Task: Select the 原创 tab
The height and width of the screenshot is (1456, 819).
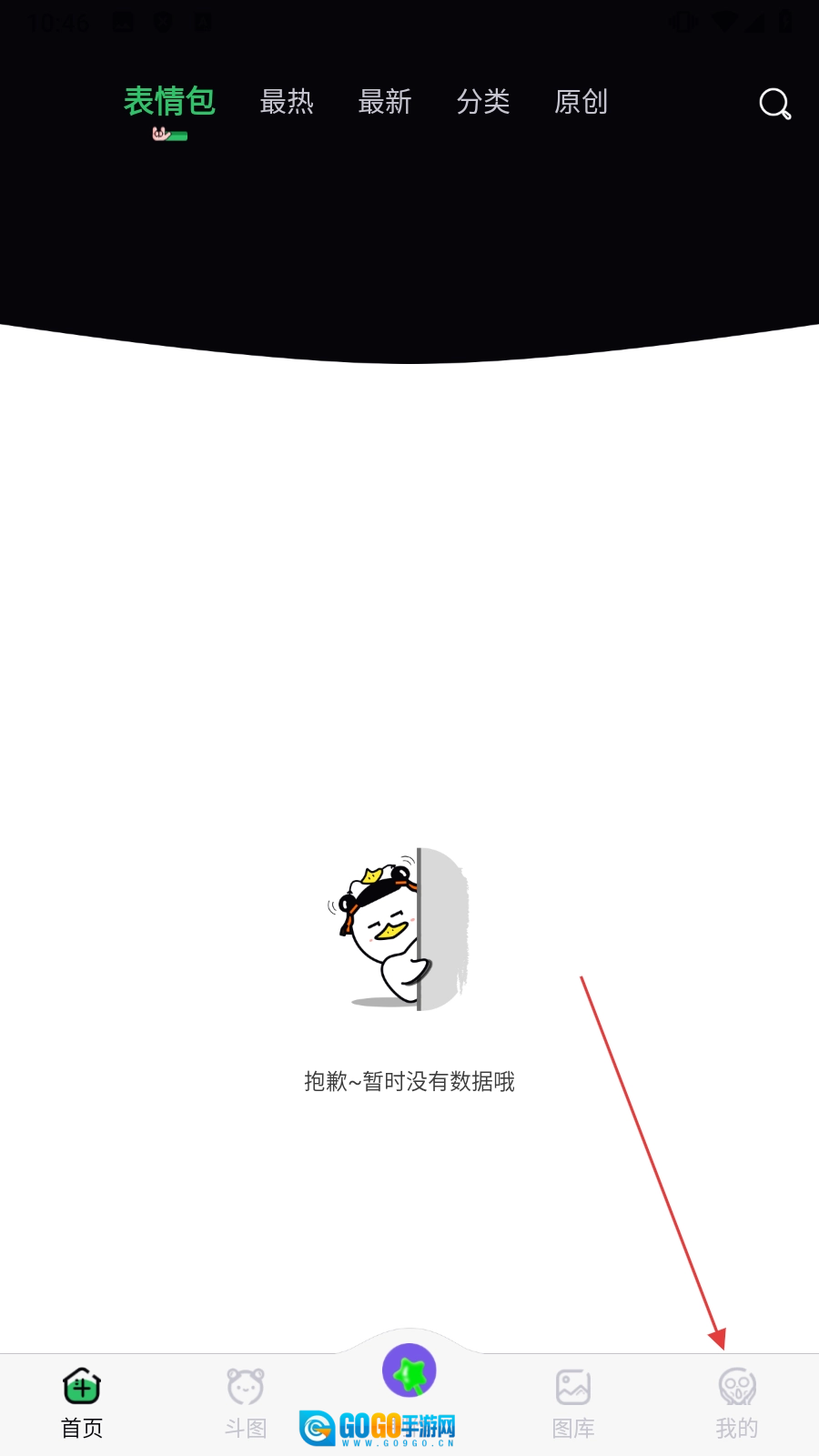Action: [581, 102]
